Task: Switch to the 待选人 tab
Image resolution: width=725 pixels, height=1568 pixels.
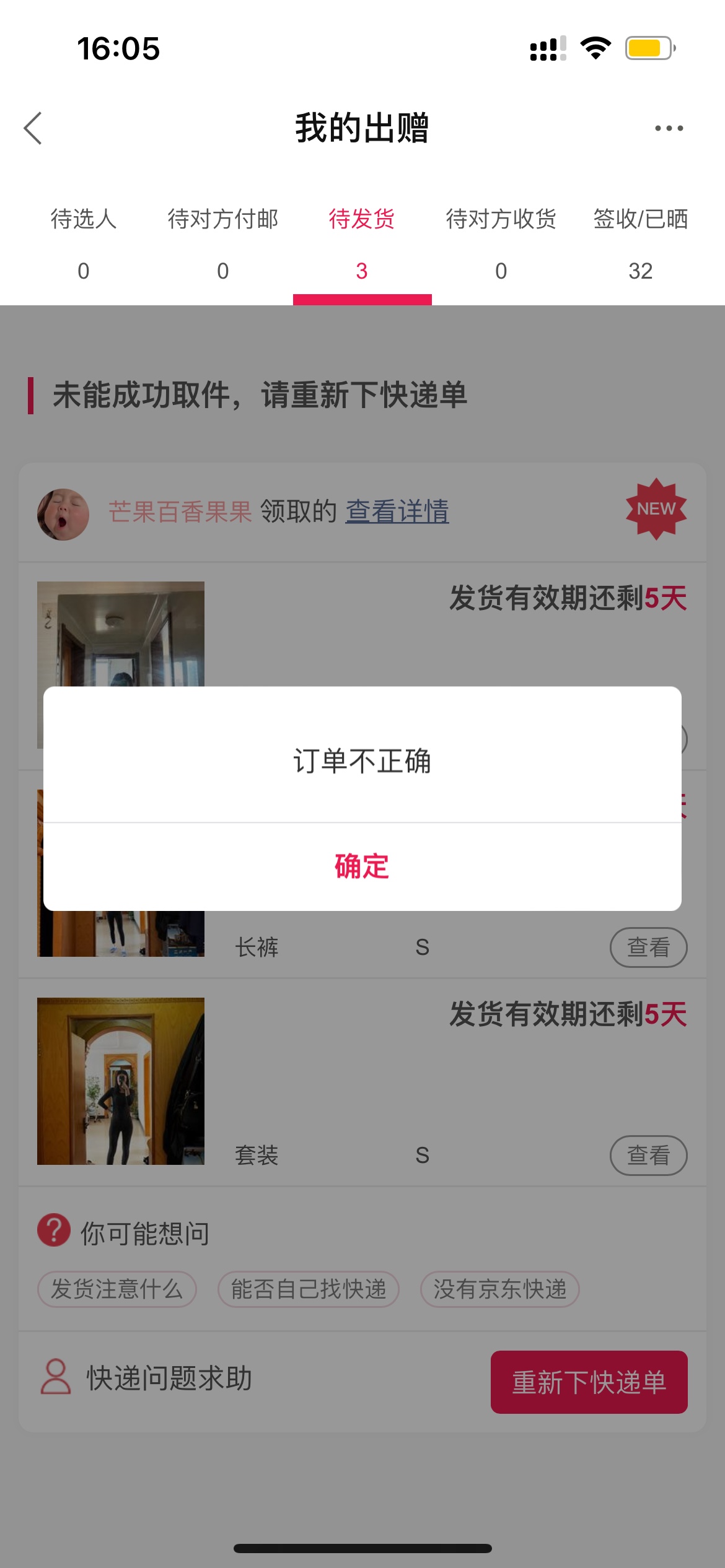Action: click(x=84, y=243)
